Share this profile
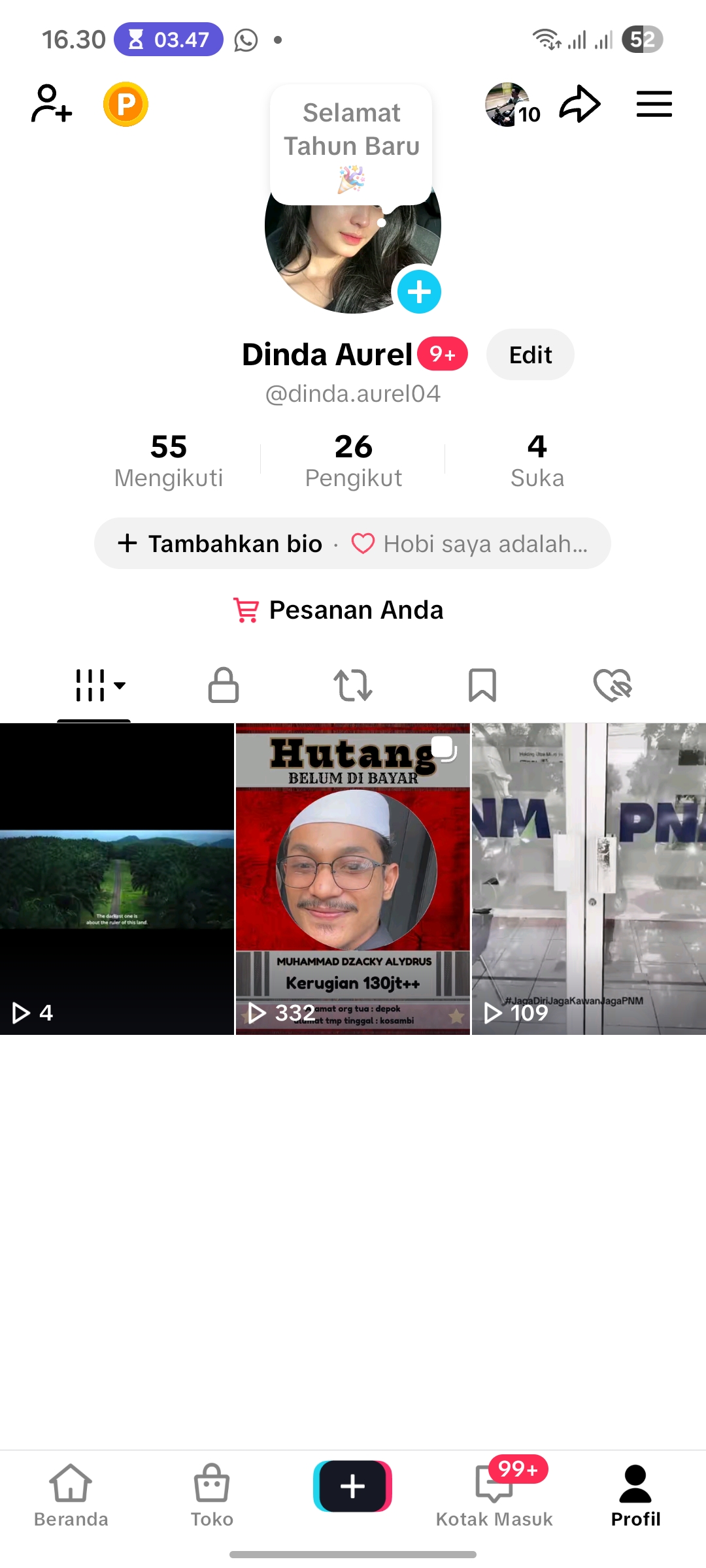 click(x=580, y=104)
